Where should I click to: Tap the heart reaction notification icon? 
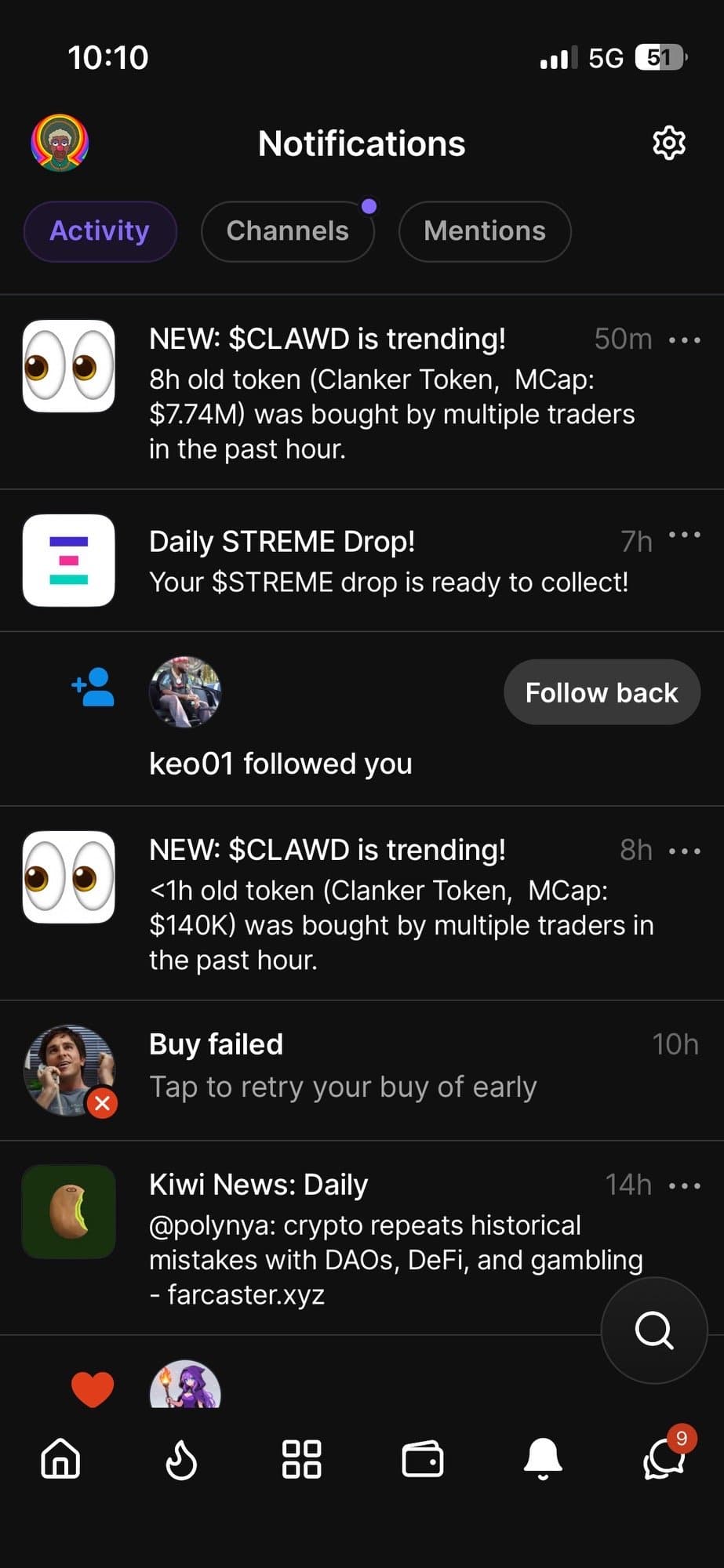pos(92,1388)
